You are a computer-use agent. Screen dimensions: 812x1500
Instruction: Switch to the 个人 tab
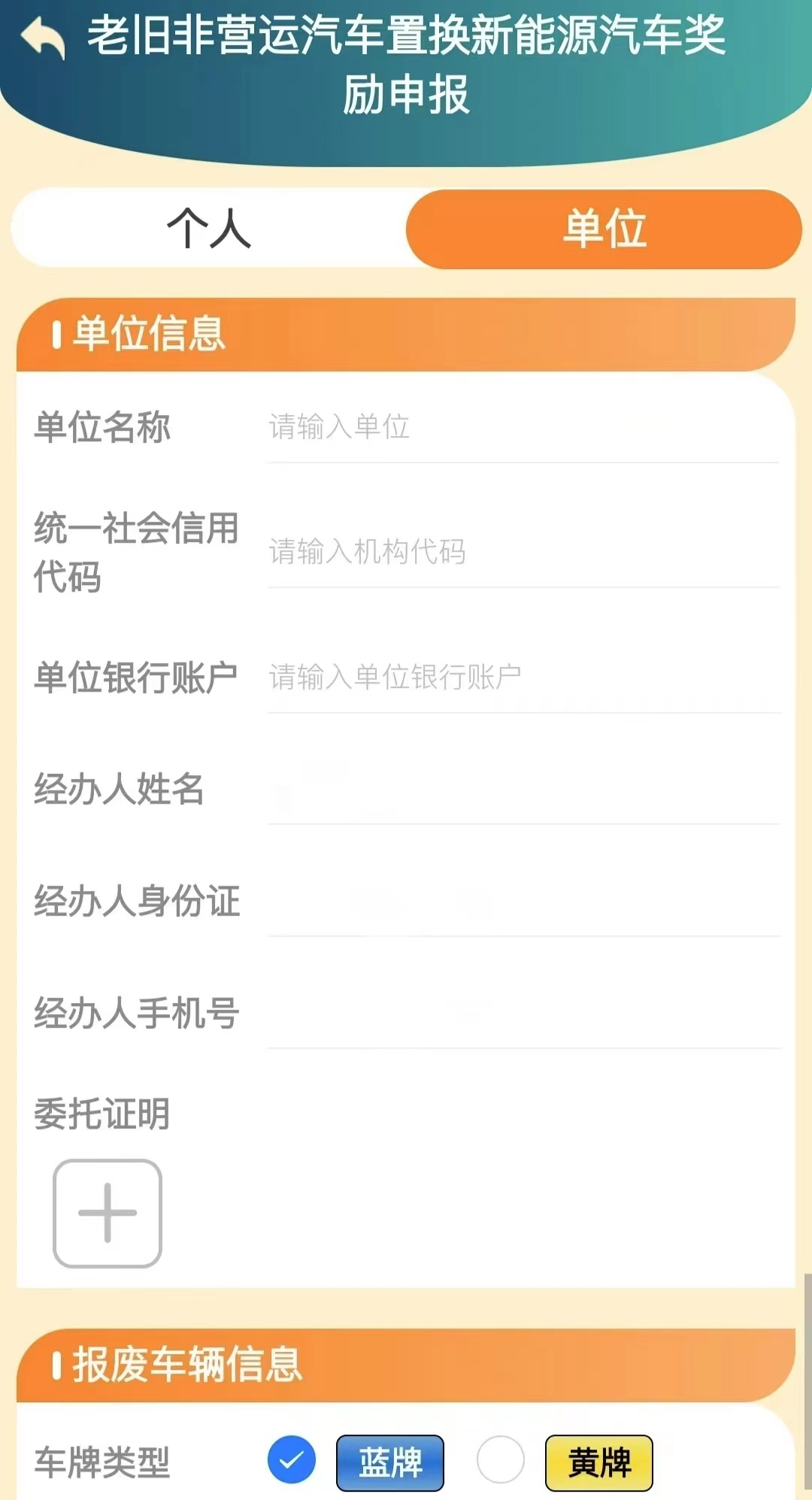click(211, 230)
